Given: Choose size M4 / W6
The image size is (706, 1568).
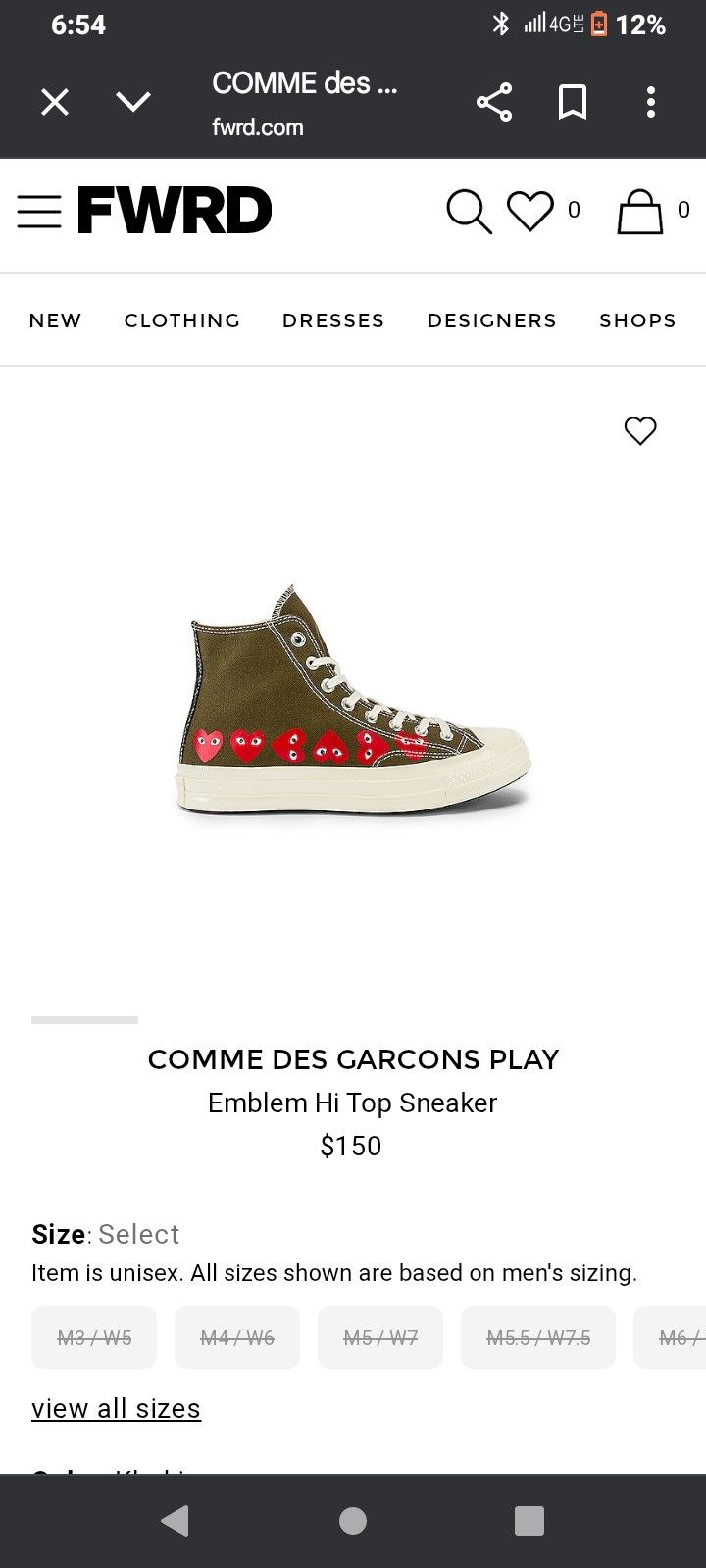Looking at the screenshot, I should [x=237, y=1338].
